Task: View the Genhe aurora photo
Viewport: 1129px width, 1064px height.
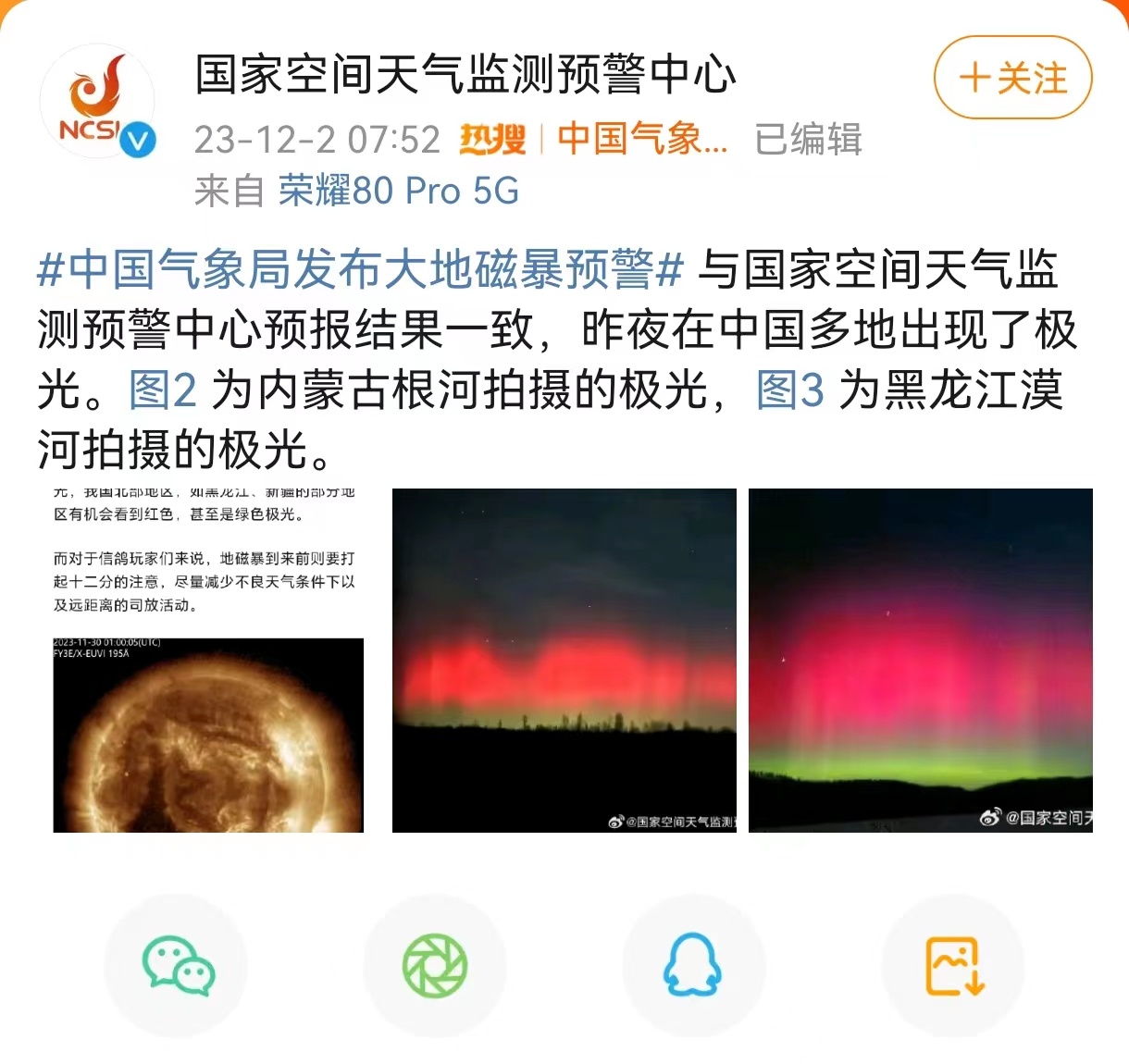Action: [x=564, y=661]
